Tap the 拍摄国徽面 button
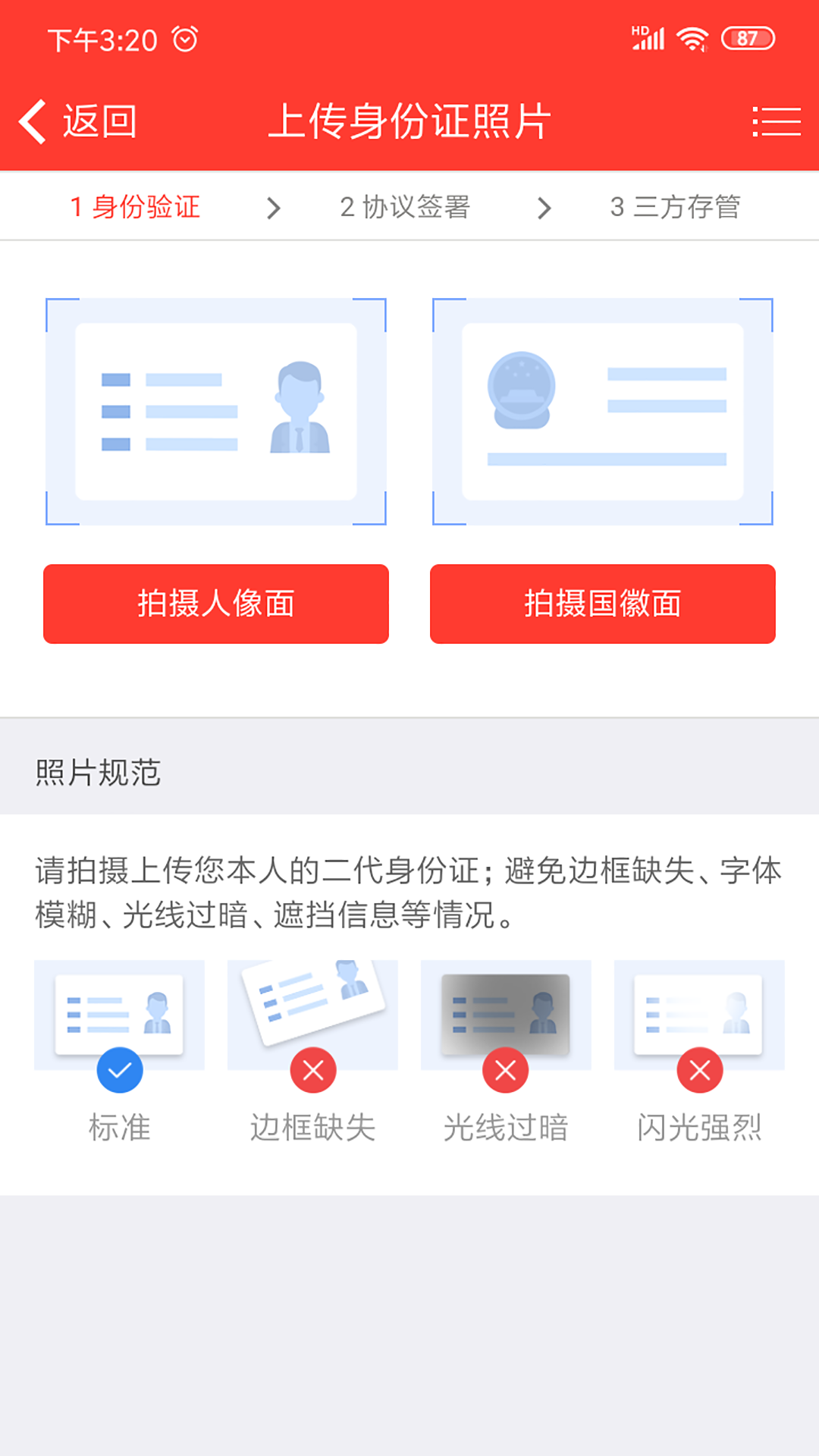This screenshot has width=819, height=1456. 603,604
